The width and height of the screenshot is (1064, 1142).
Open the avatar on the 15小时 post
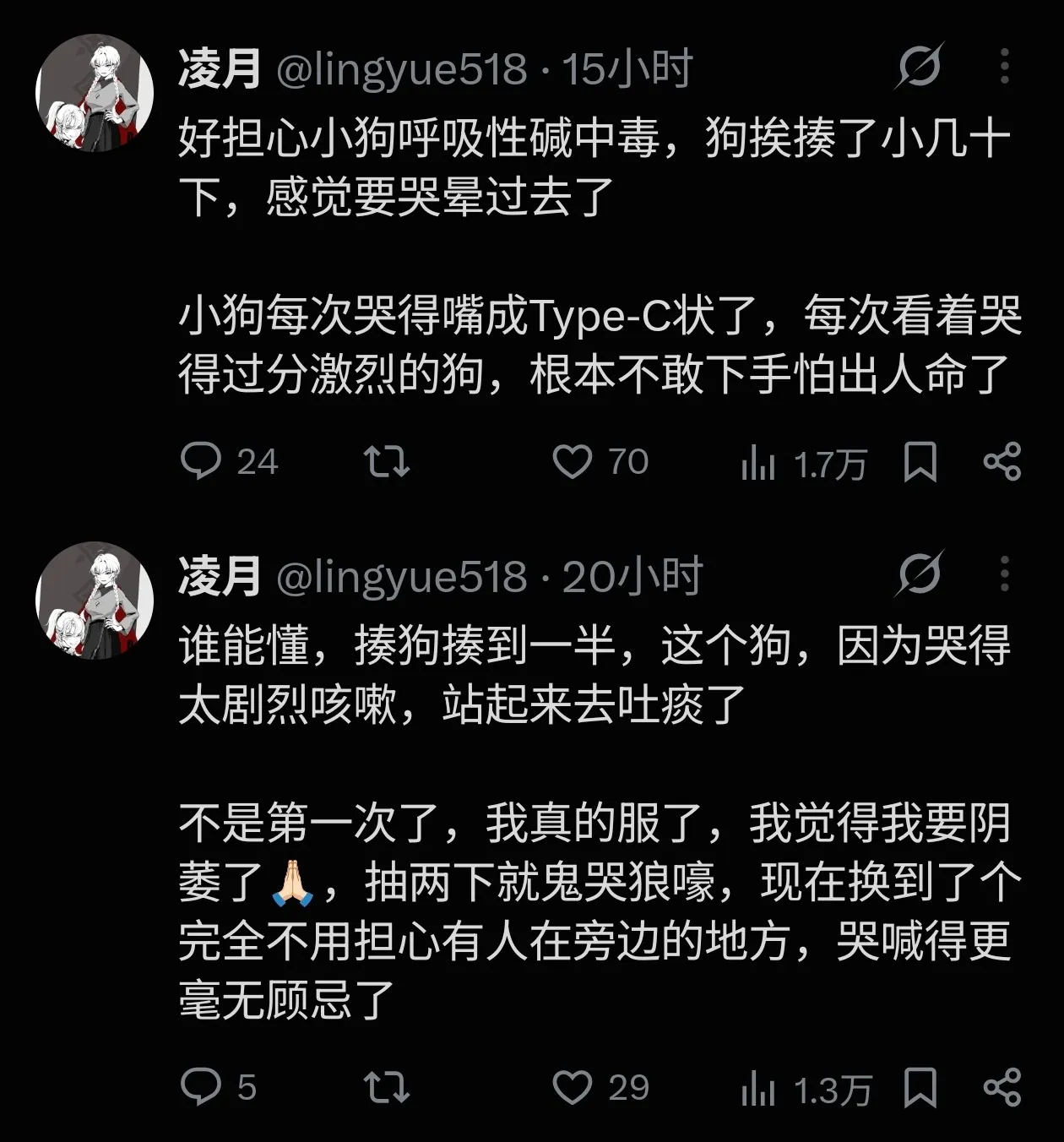(95, 93)
